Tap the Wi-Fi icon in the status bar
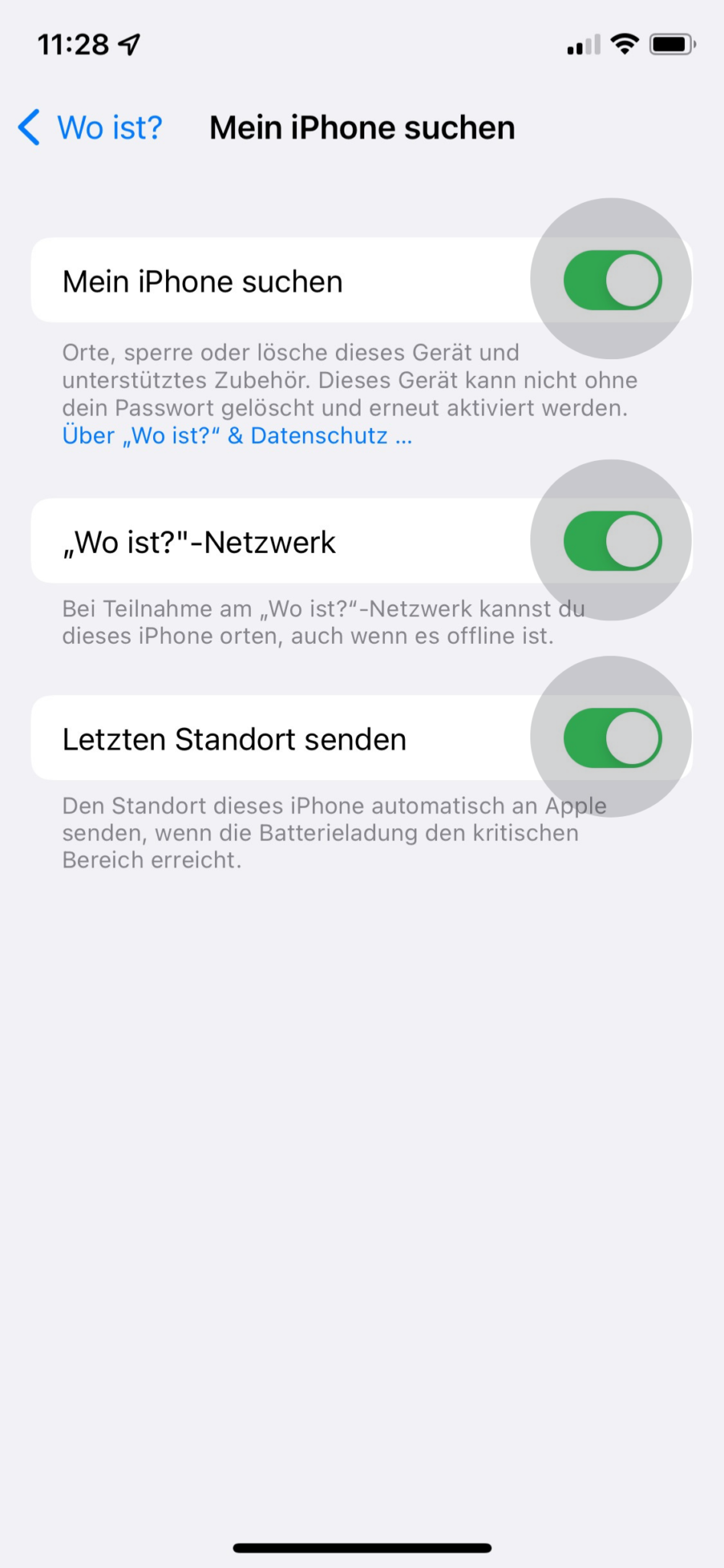 625,44
